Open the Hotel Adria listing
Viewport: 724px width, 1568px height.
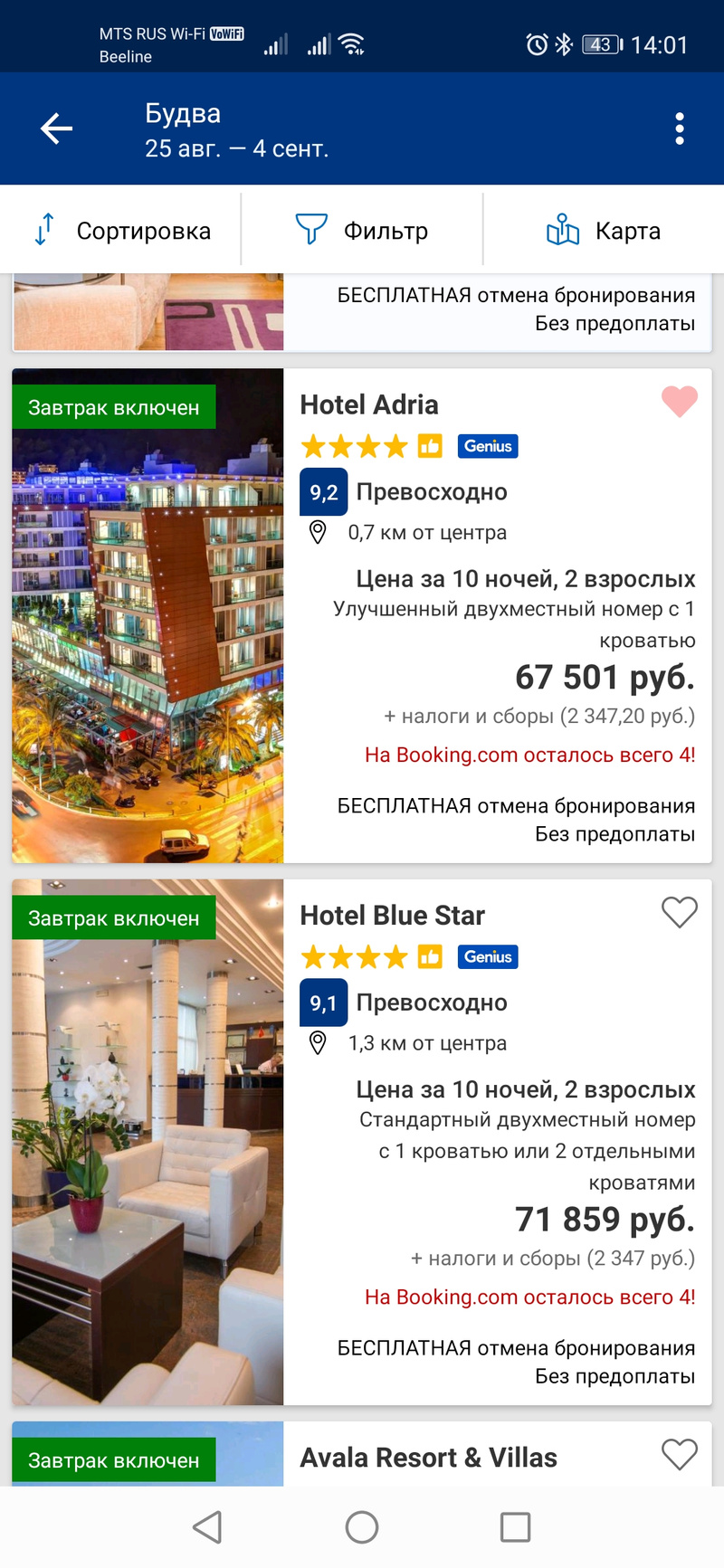pyautogui.click(x=369, y=404)
